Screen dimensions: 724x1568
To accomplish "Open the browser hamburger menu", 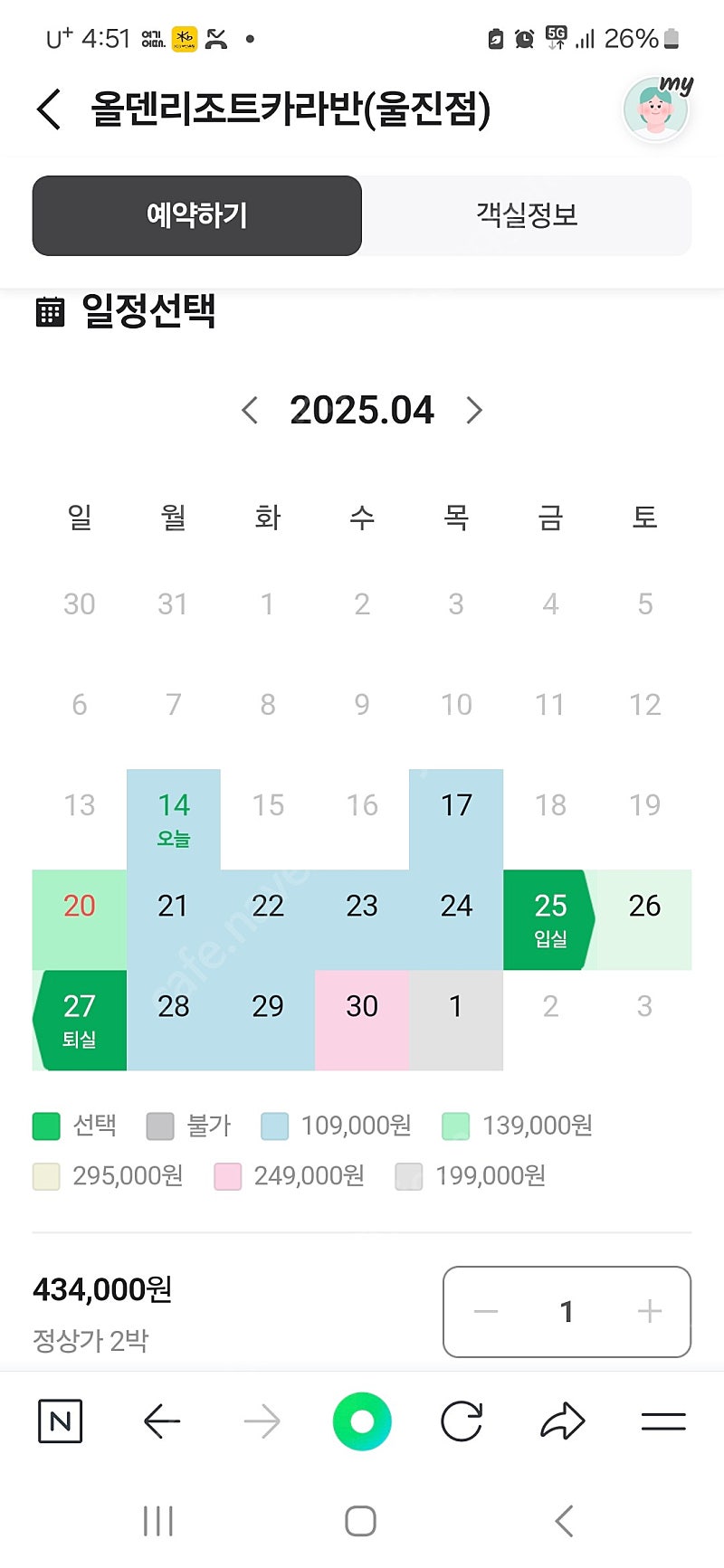I will [x=663, y=1421].
